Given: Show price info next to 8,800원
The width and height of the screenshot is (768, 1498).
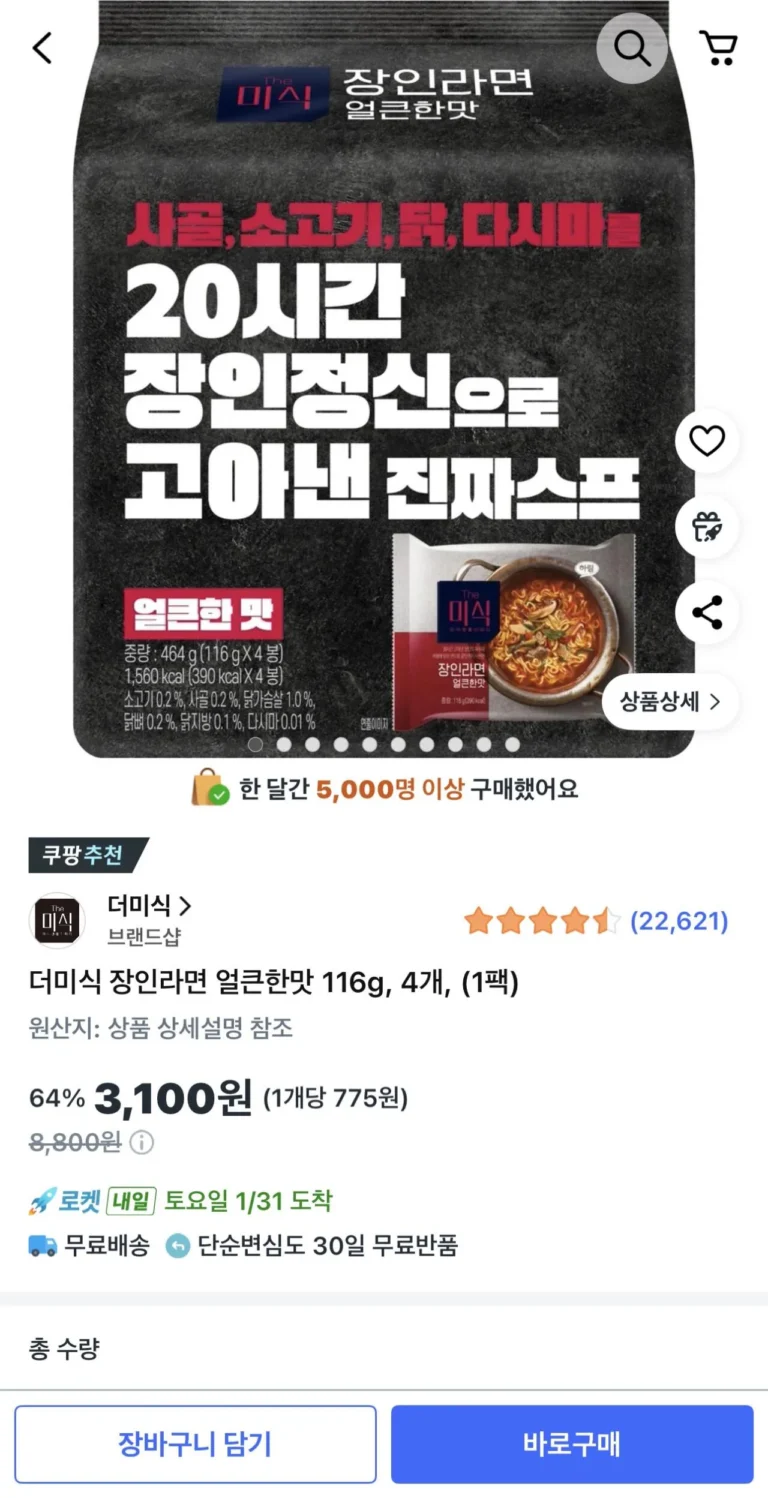Looking at the screenshot, I should (142, 1142).
